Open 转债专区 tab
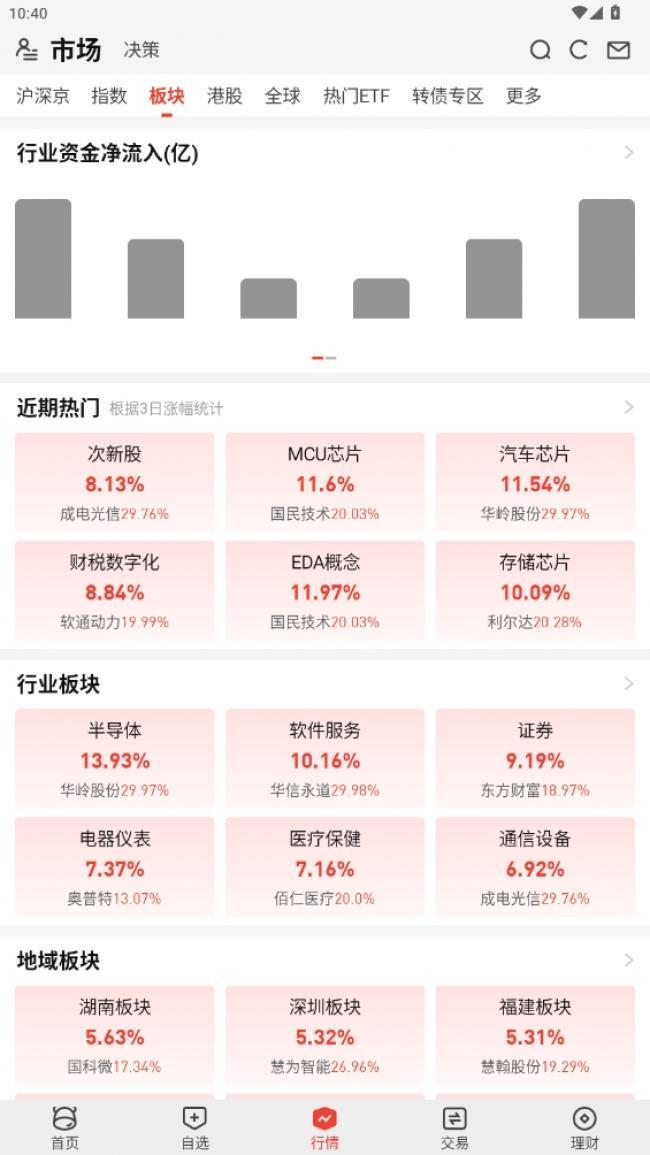 (x=447, y=96)
